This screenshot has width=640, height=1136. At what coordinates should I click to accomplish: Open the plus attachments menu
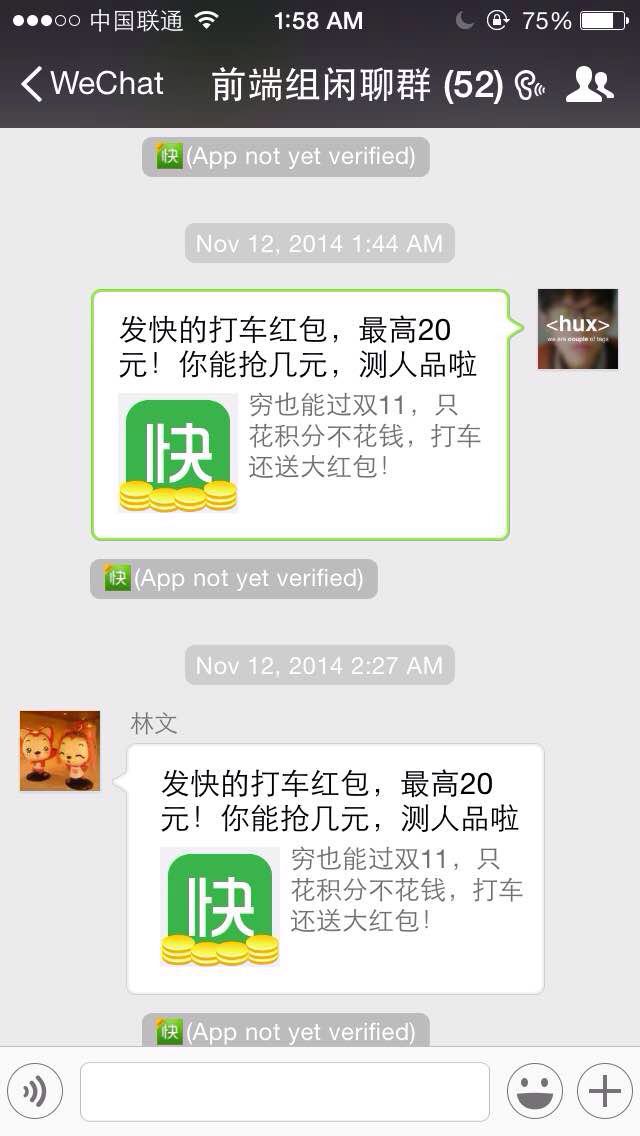tap(604, 1091)
